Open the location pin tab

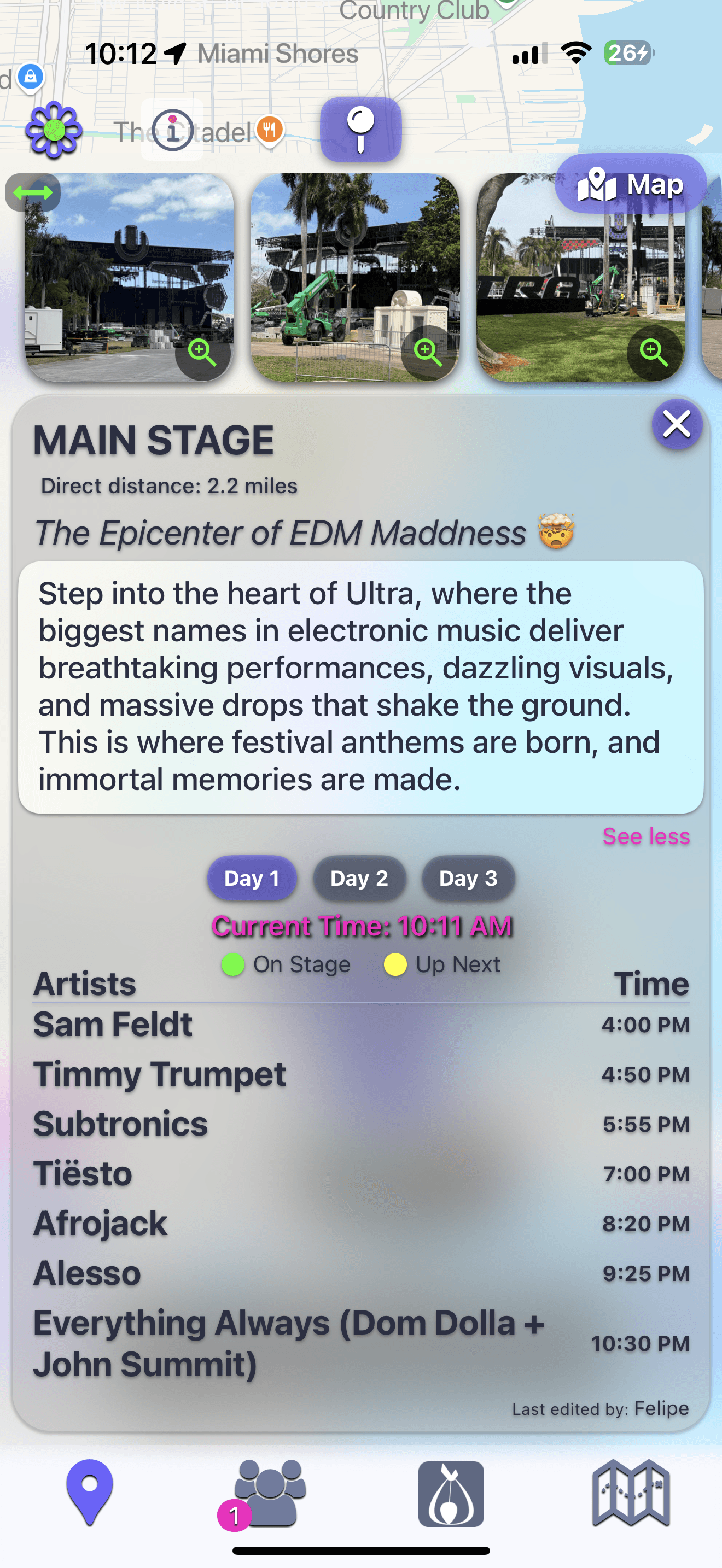pos(90,1492)
